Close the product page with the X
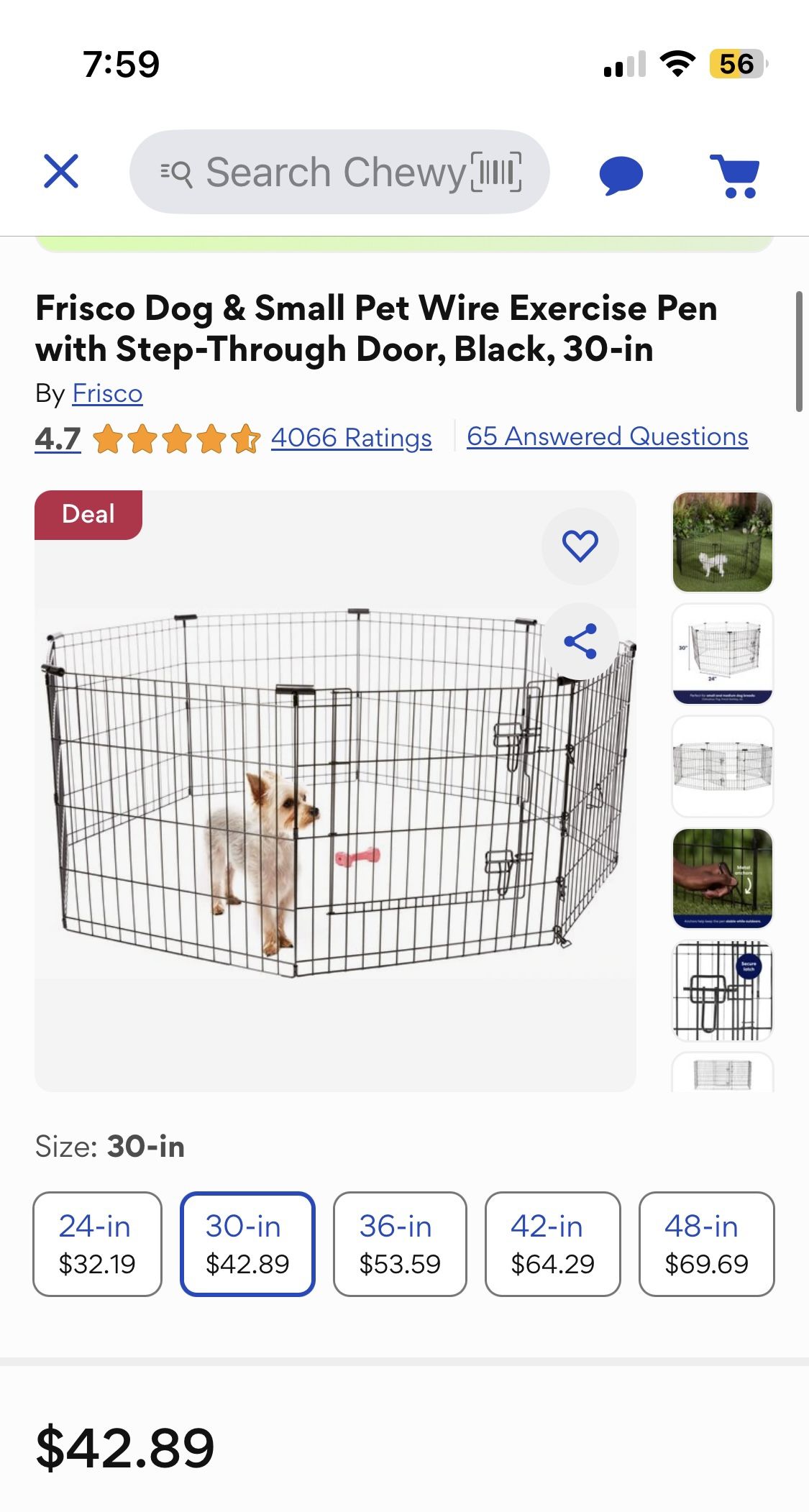809x1512 pixels. click(x=61, y=171)
